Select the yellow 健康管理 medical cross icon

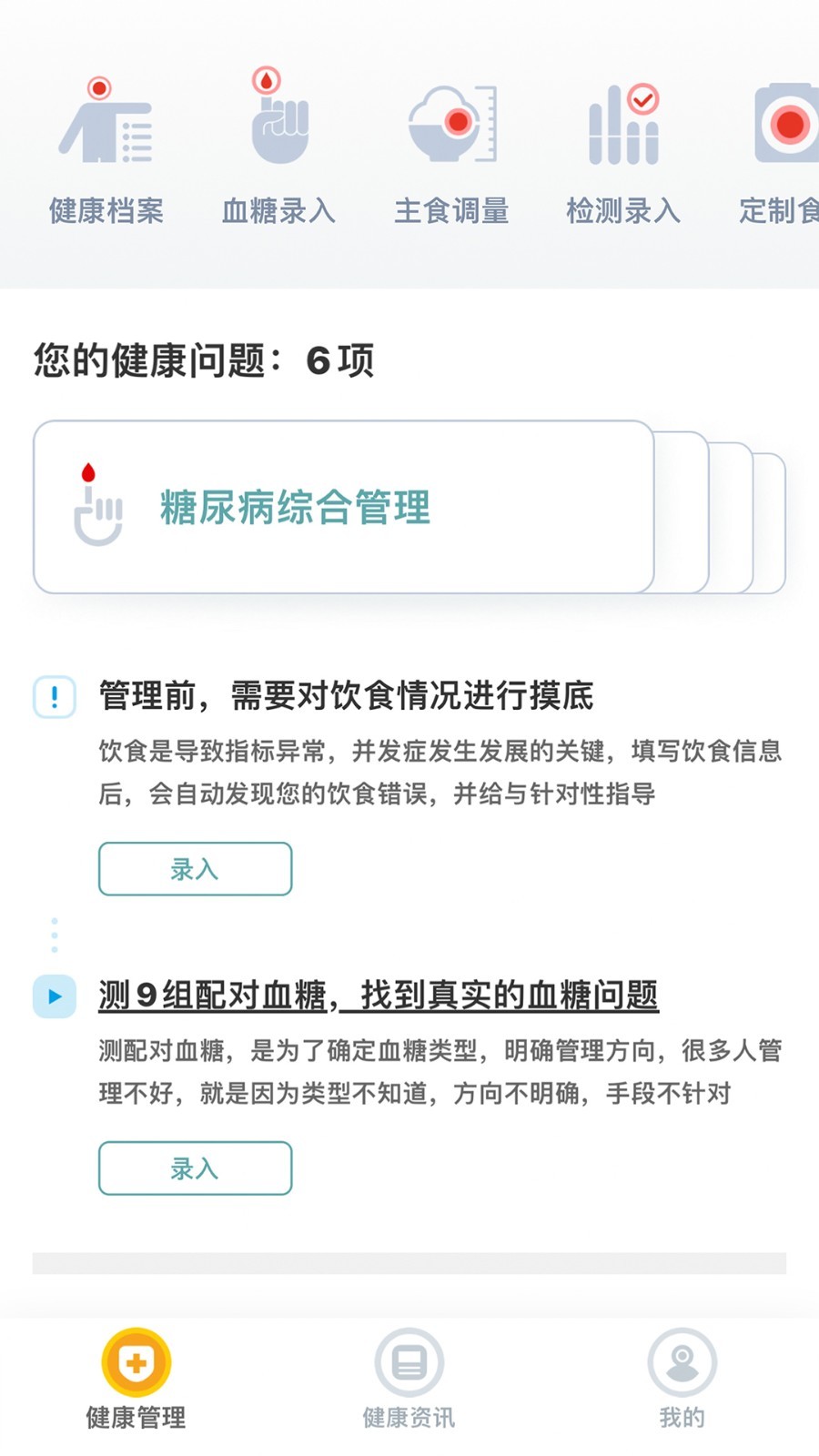point(135,1363)
